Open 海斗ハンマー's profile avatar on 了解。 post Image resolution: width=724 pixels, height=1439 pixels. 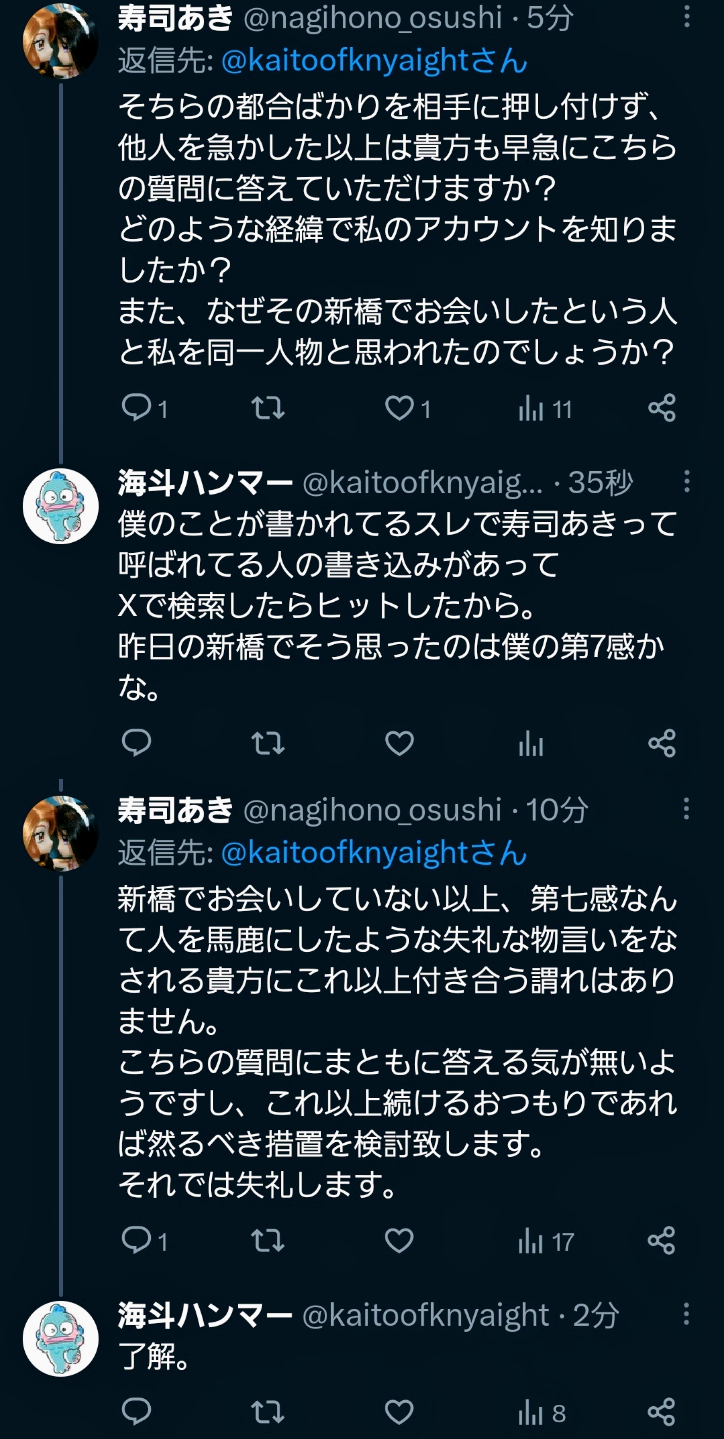(x=61, y=1338)
